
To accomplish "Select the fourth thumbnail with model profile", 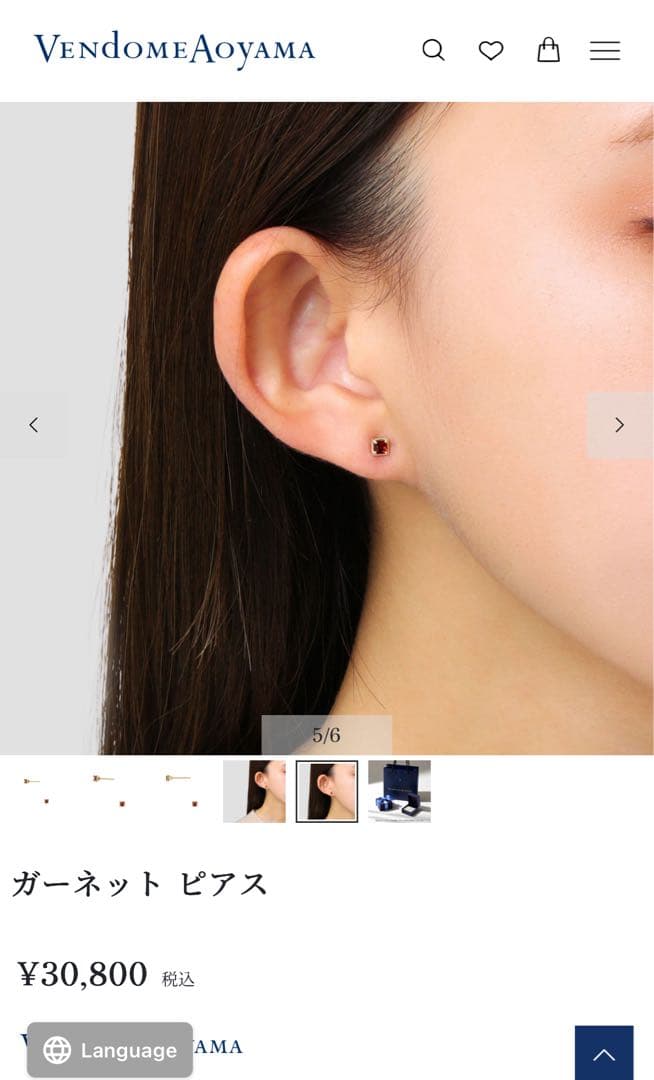I will [x=254, y=791].
